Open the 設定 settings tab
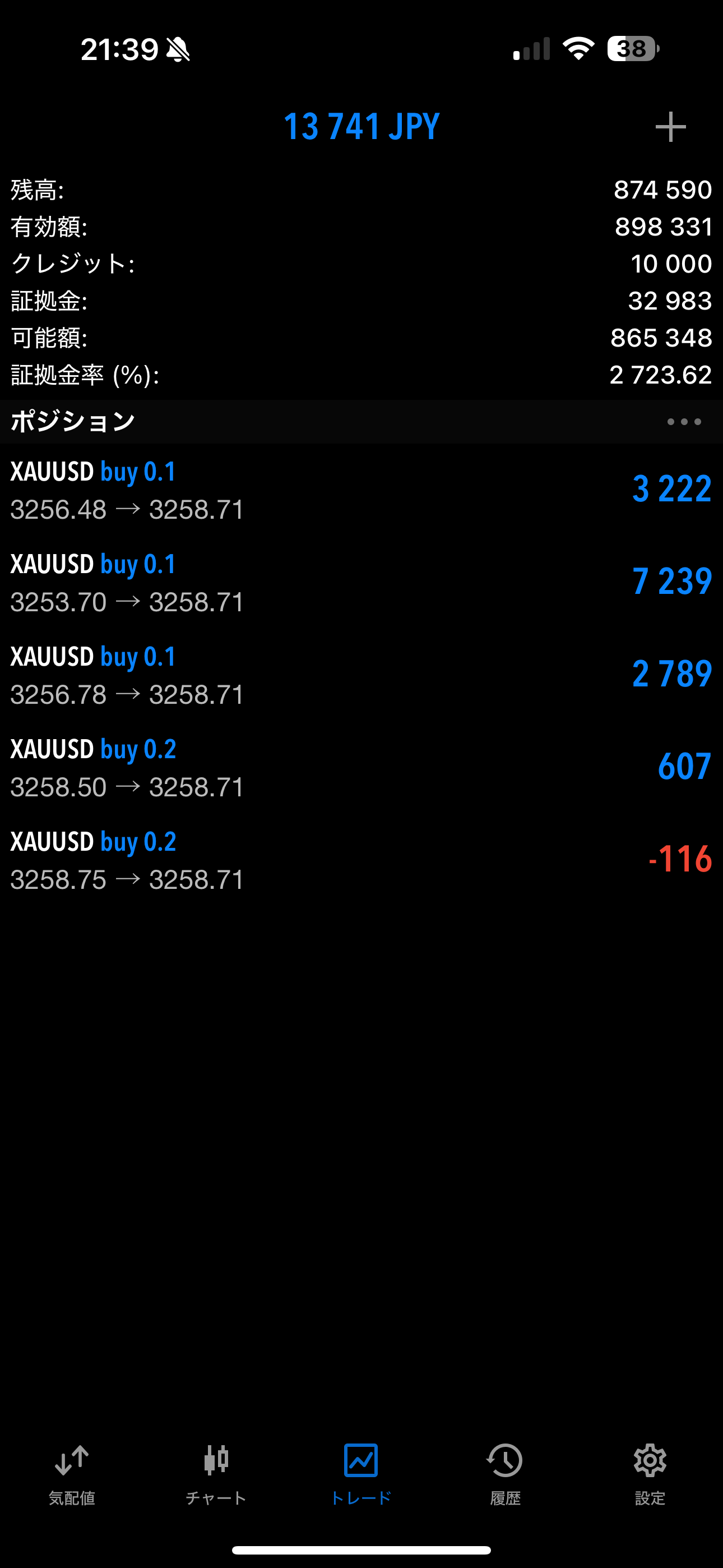This screenshot has height=1568, width=723. click(650, 1475)
